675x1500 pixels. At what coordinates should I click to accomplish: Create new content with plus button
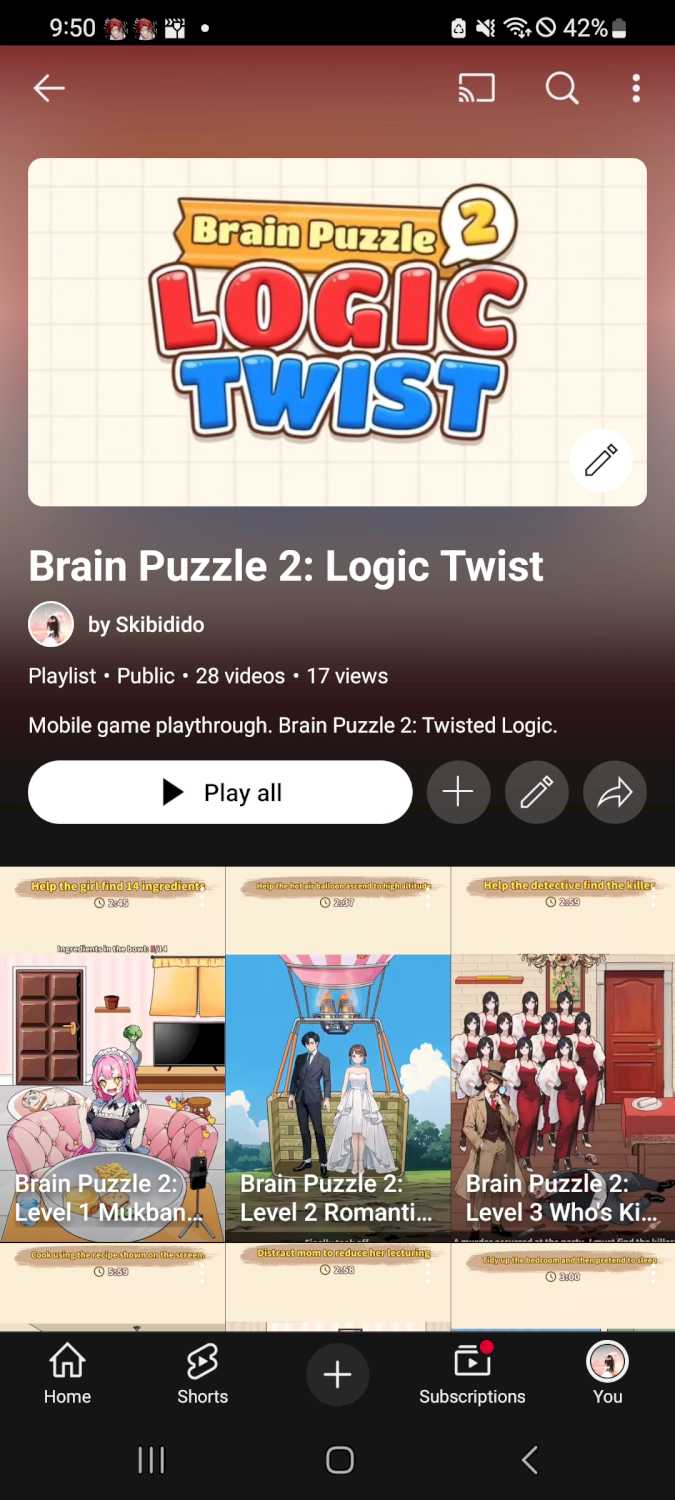(337, 1375)
